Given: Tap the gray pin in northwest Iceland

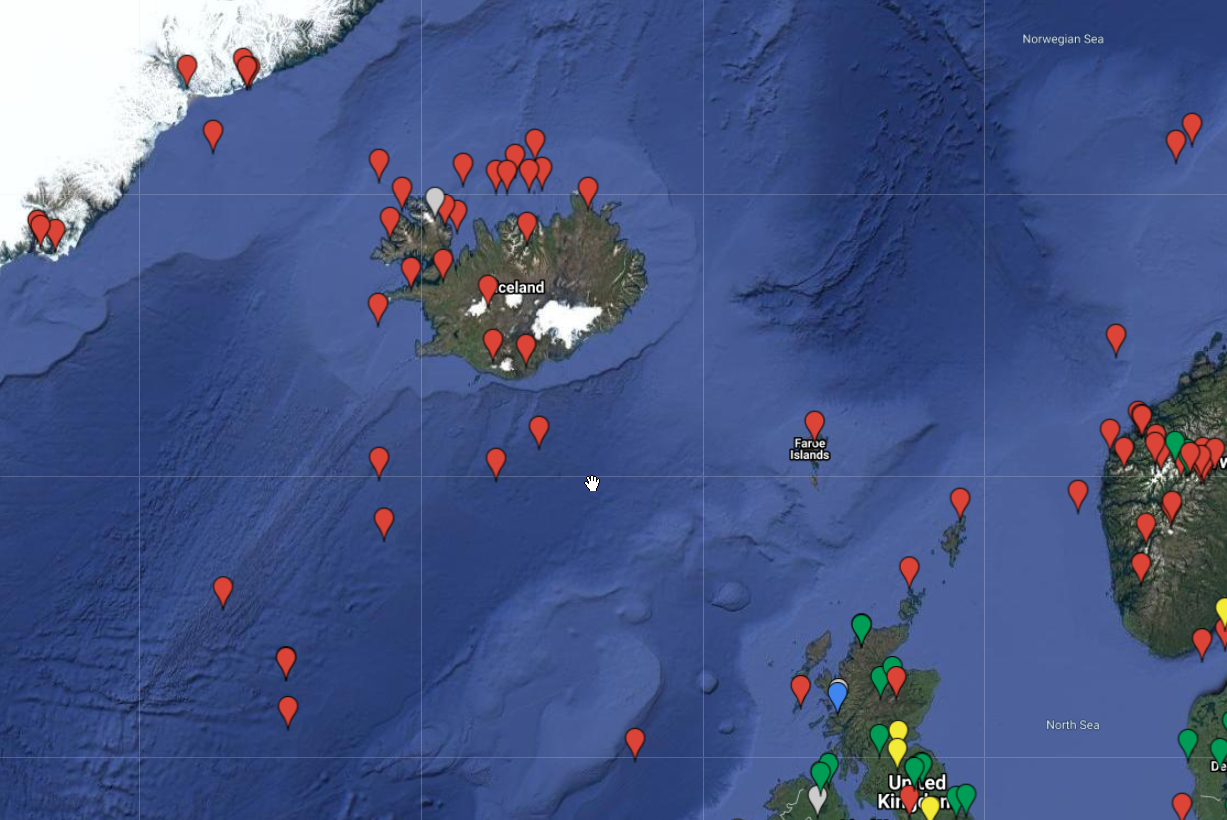Looking at the screenshot, I should click(434, 199).
